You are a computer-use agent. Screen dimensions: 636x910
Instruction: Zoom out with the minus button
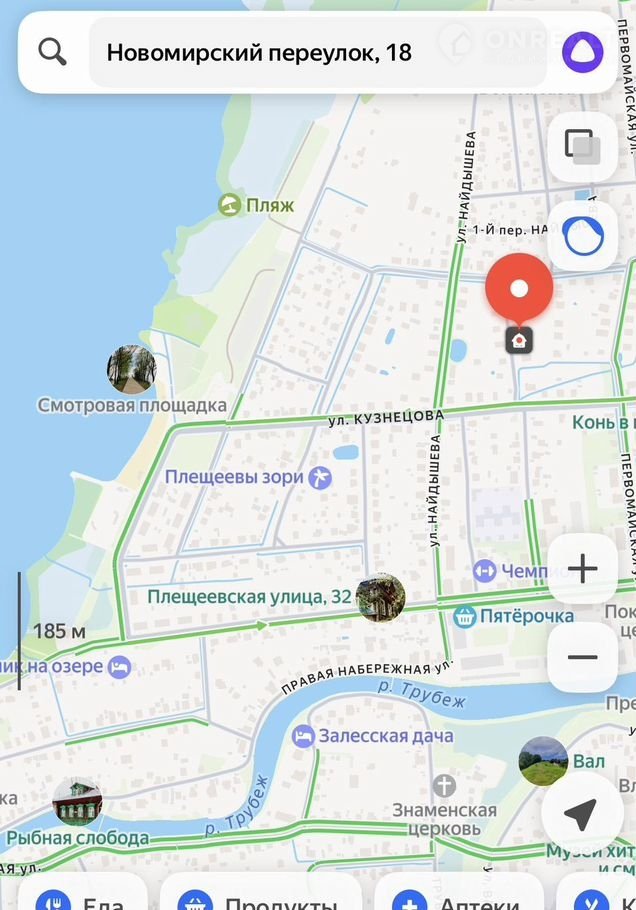point(581,657)
